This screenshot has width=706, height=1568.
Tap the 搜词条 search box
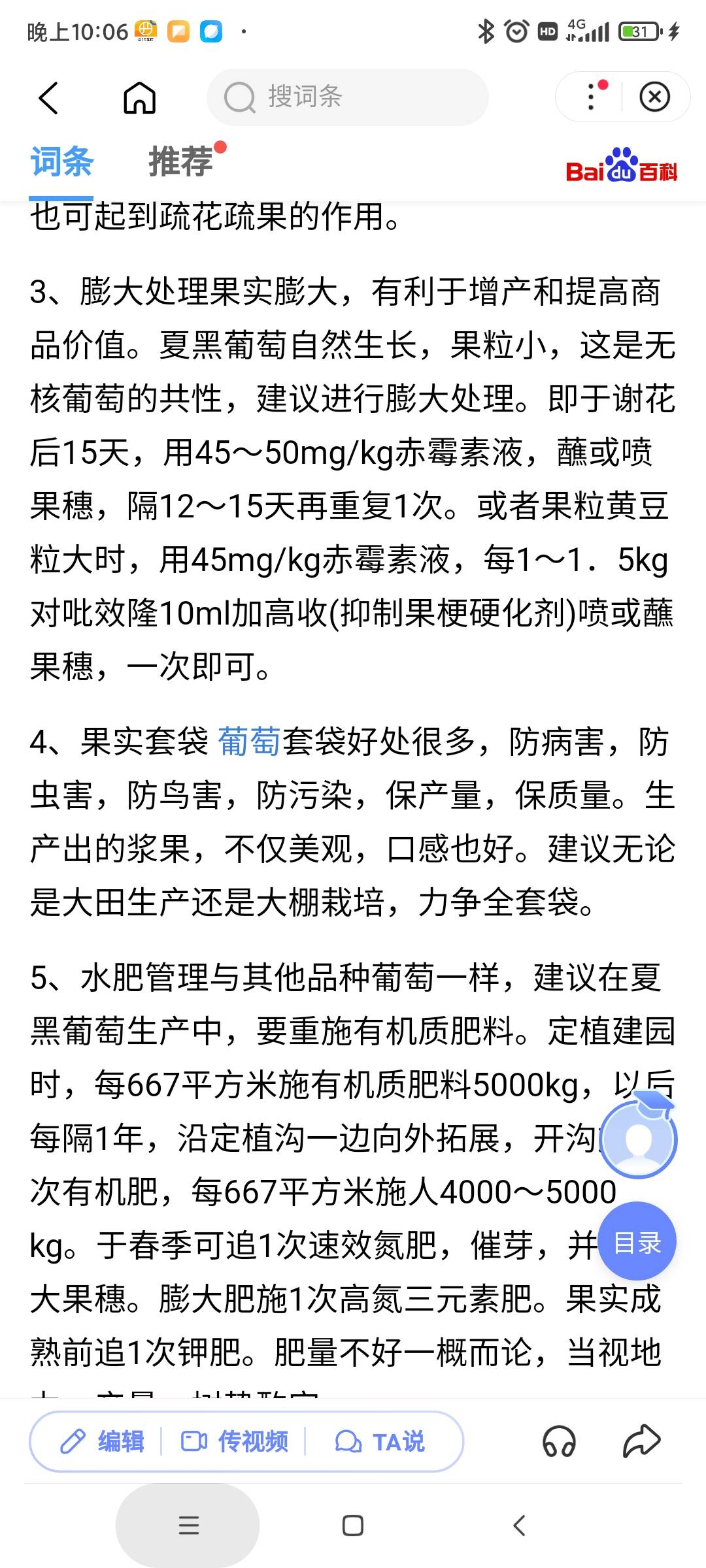click(x=346, y=97)
